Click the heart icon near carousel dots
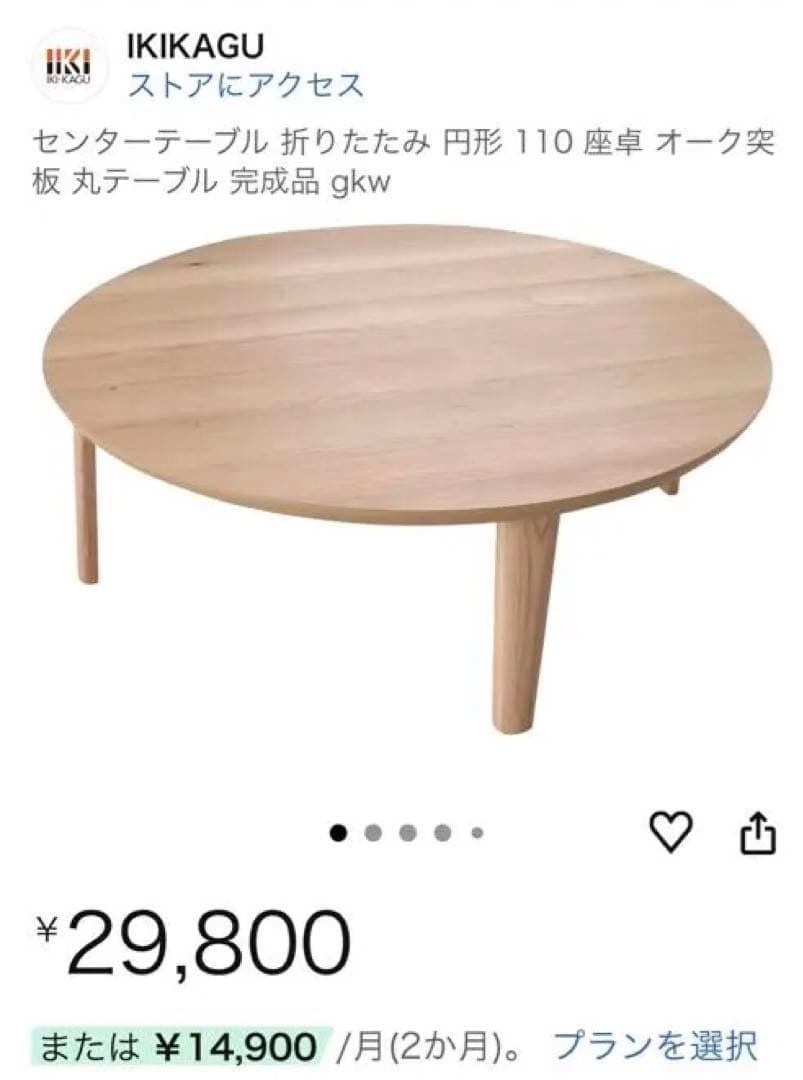 coord(673,829)
